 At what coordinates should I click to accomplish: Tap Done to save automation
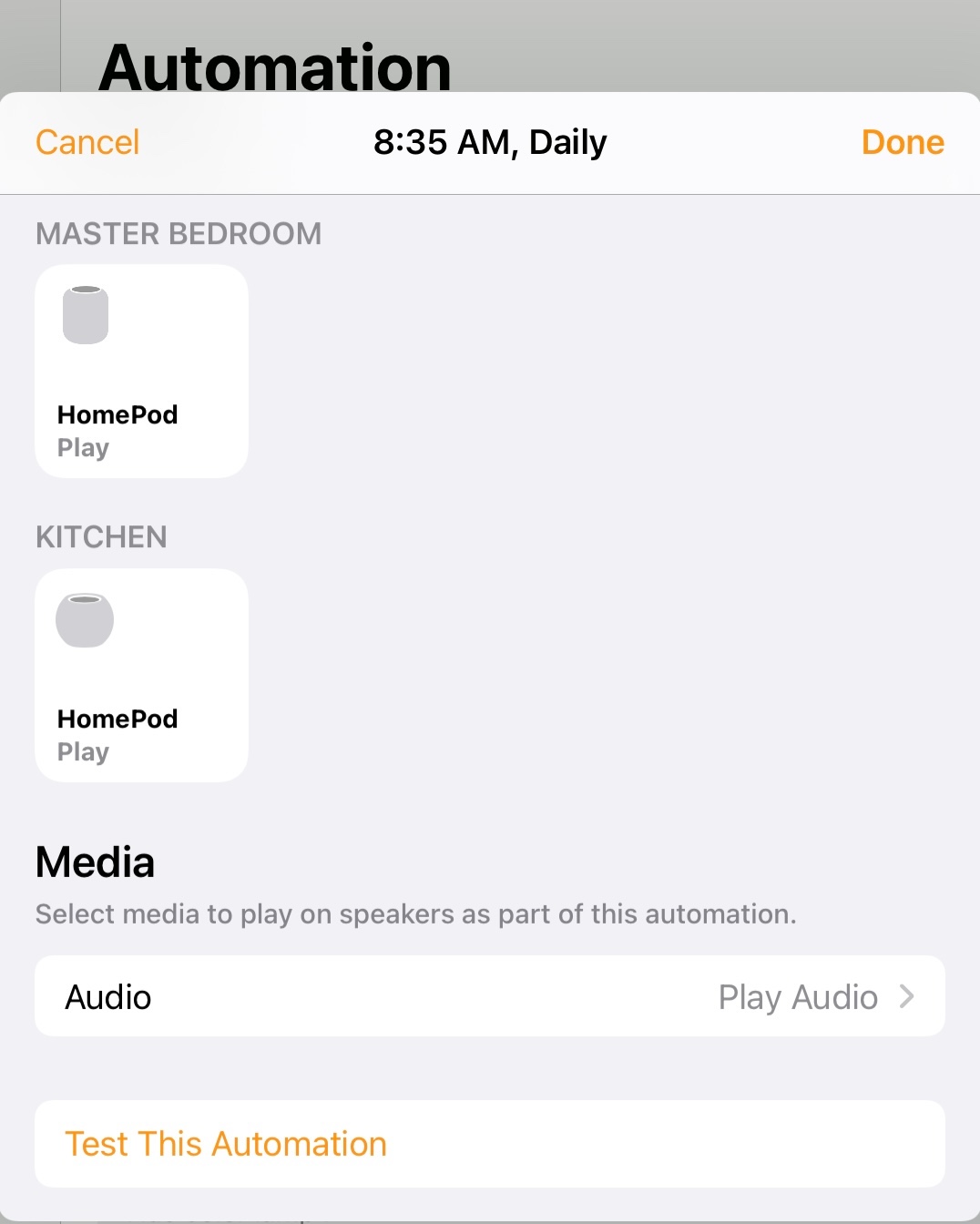902,143
